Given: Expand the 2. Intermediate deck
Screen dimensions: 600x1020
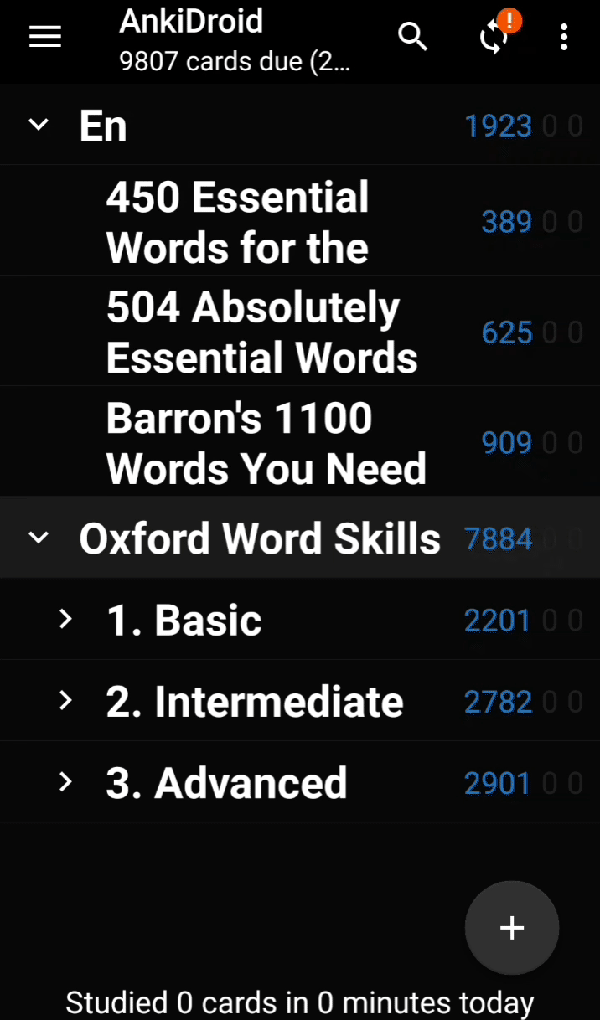Looking at the screenshot, I should pos(65,701).
